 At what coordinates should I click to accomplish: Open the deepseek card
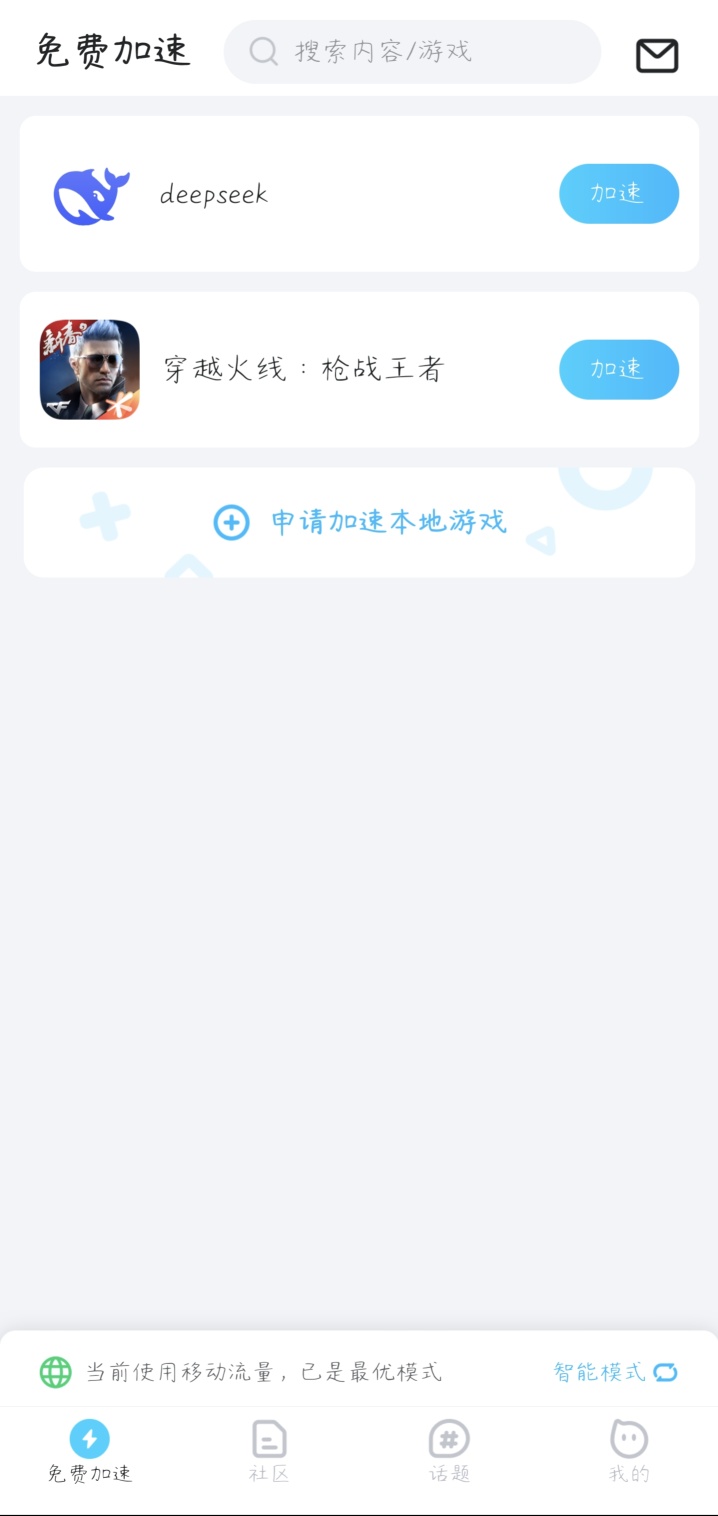[300, 194]
